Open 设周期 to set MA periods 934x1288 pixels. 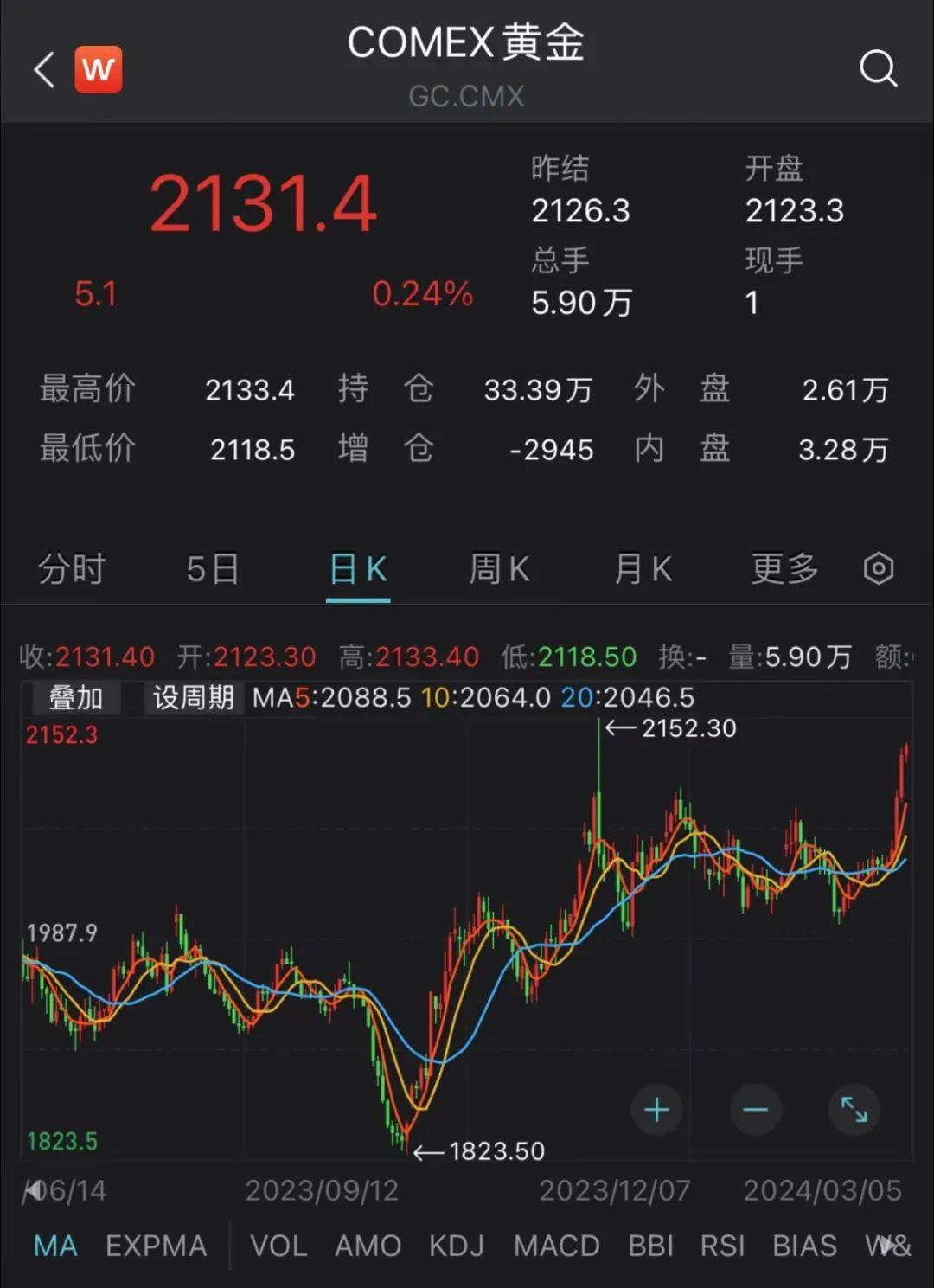pyautogui.click(x=193, y=697)
